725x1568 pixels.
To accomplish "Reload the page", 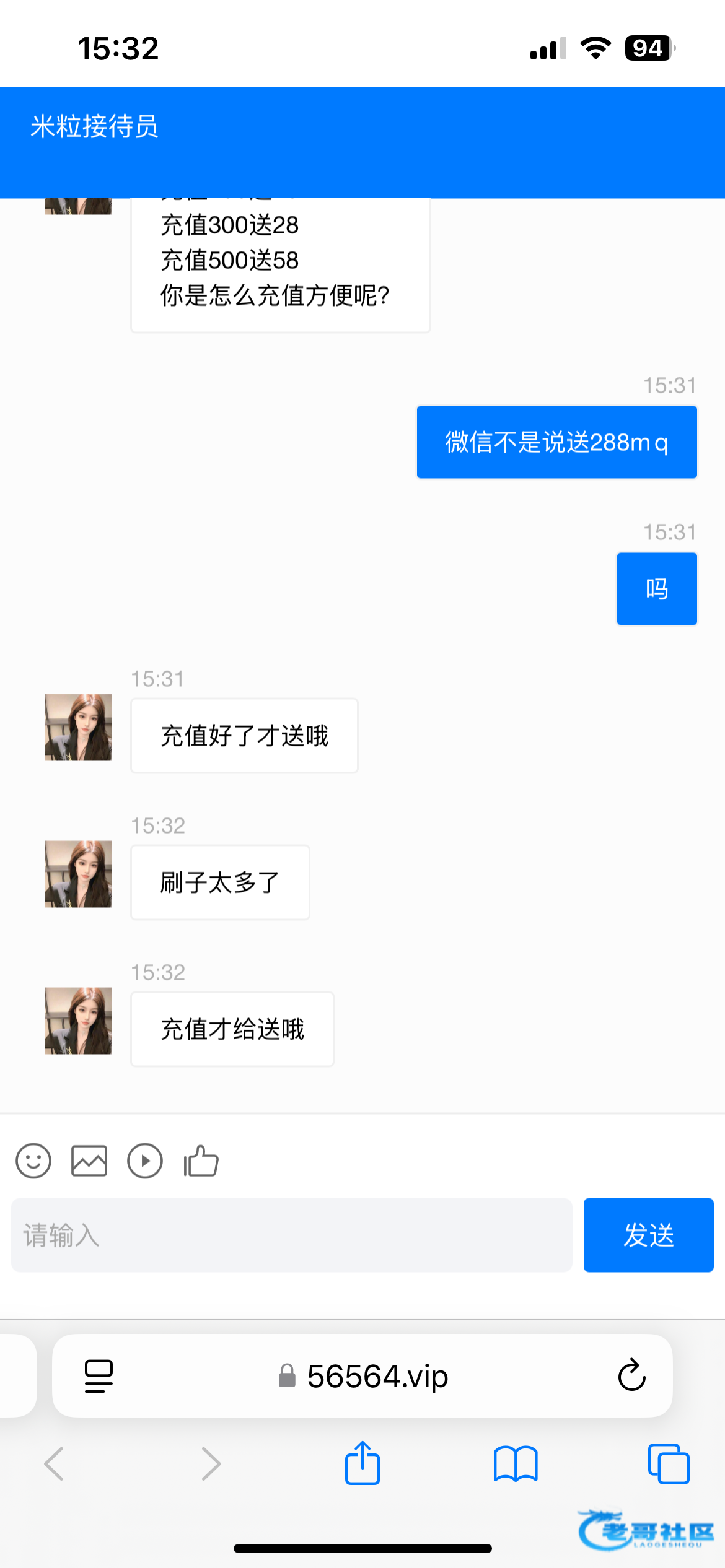I will (x=631, y=1376).
